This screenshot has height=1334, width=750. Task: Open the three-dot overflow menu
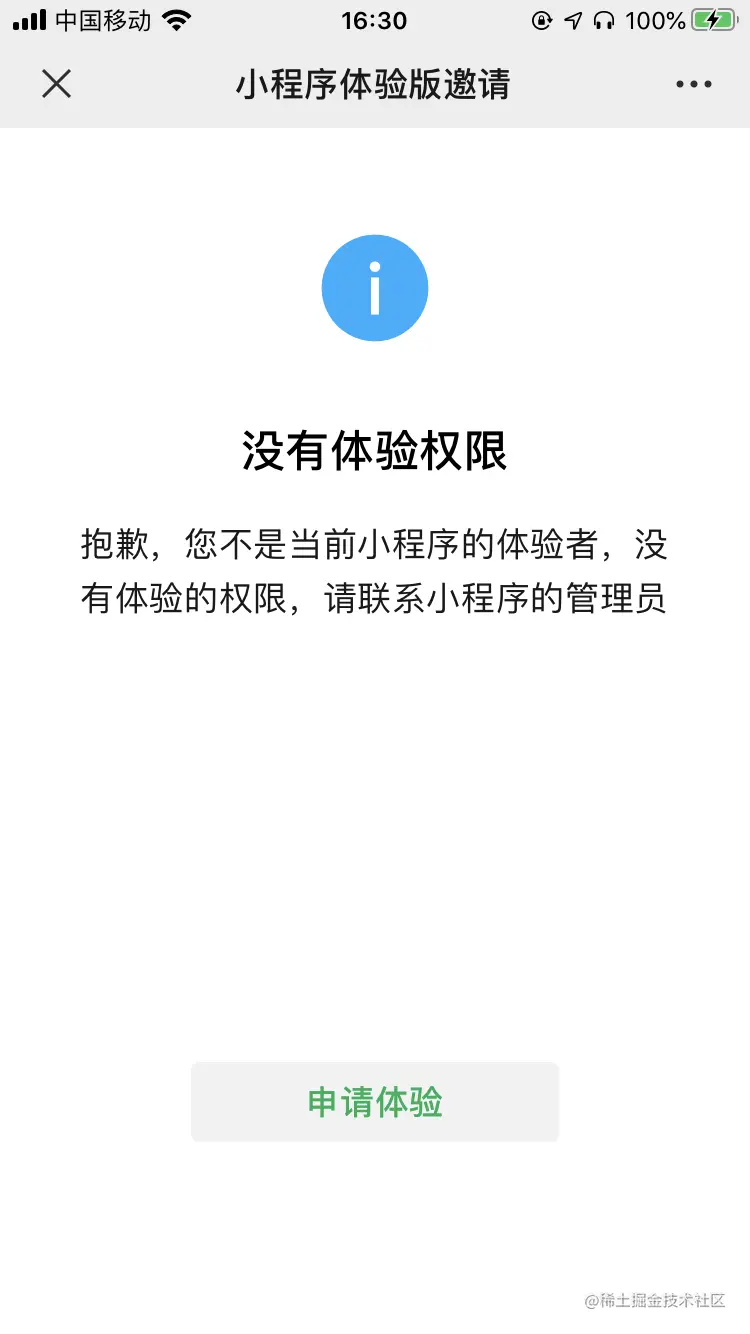pos(693,85)
